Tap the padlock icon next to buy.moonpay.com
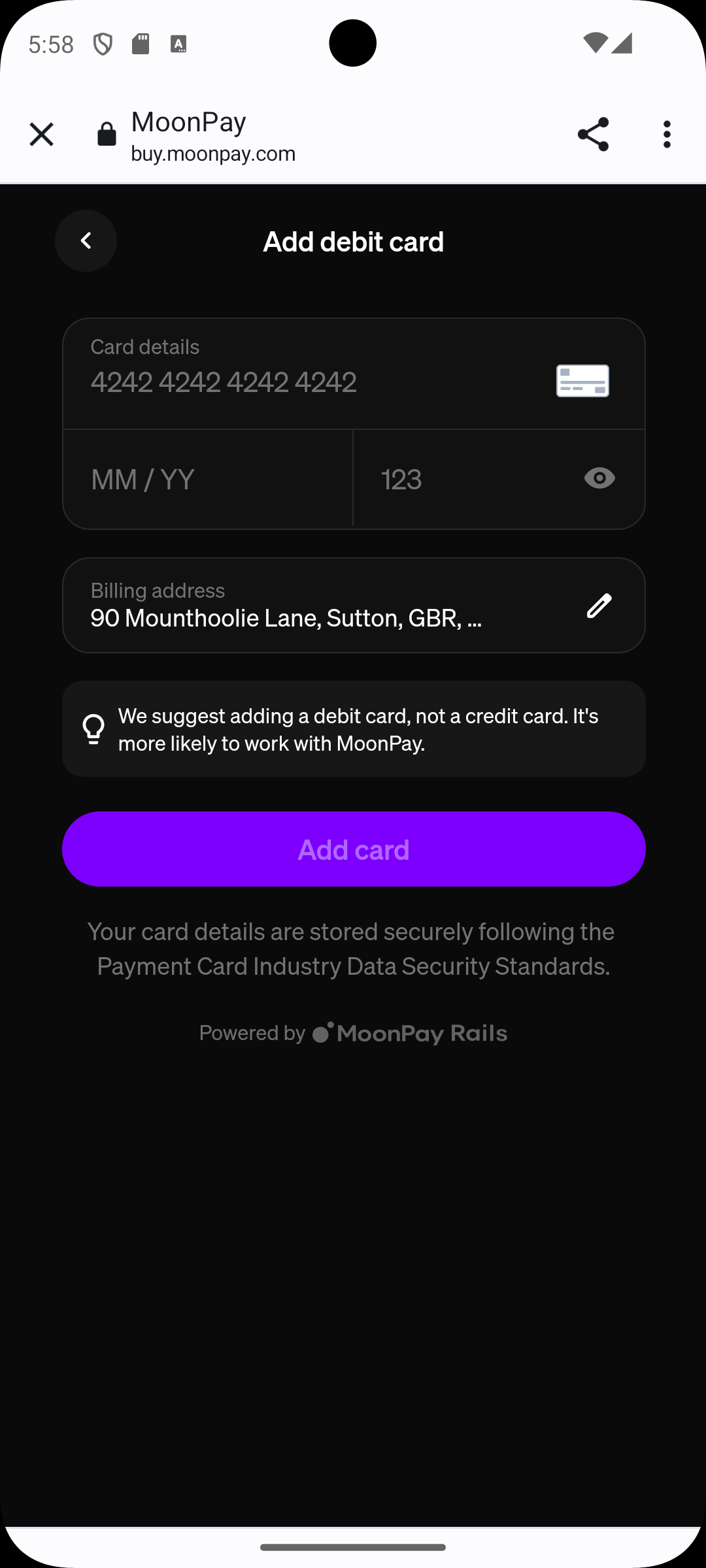Image resolution: width=706 pixels, height=1568 pixels. click(107, 134)
